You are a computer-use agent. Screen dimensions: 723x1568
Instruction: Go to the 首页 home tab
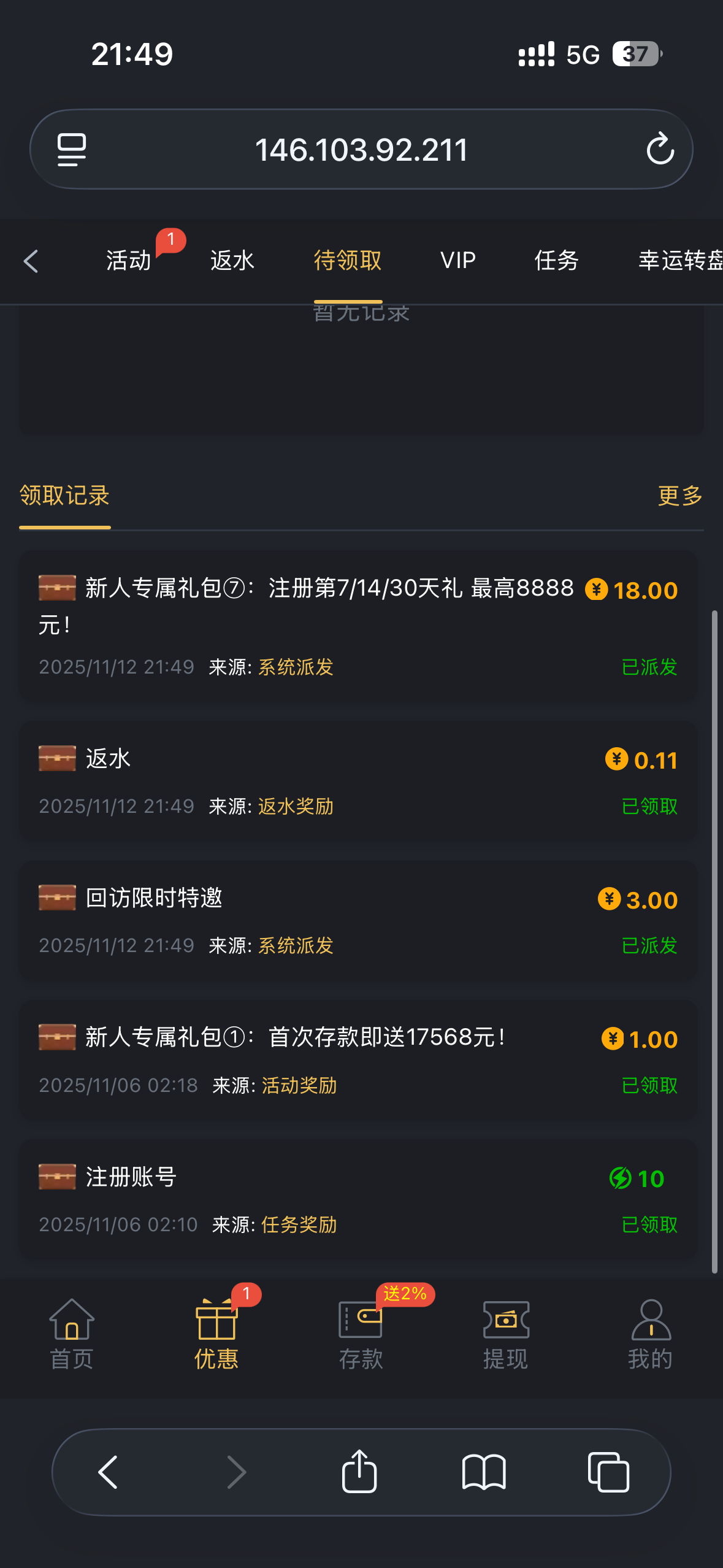pos(72,1334)
